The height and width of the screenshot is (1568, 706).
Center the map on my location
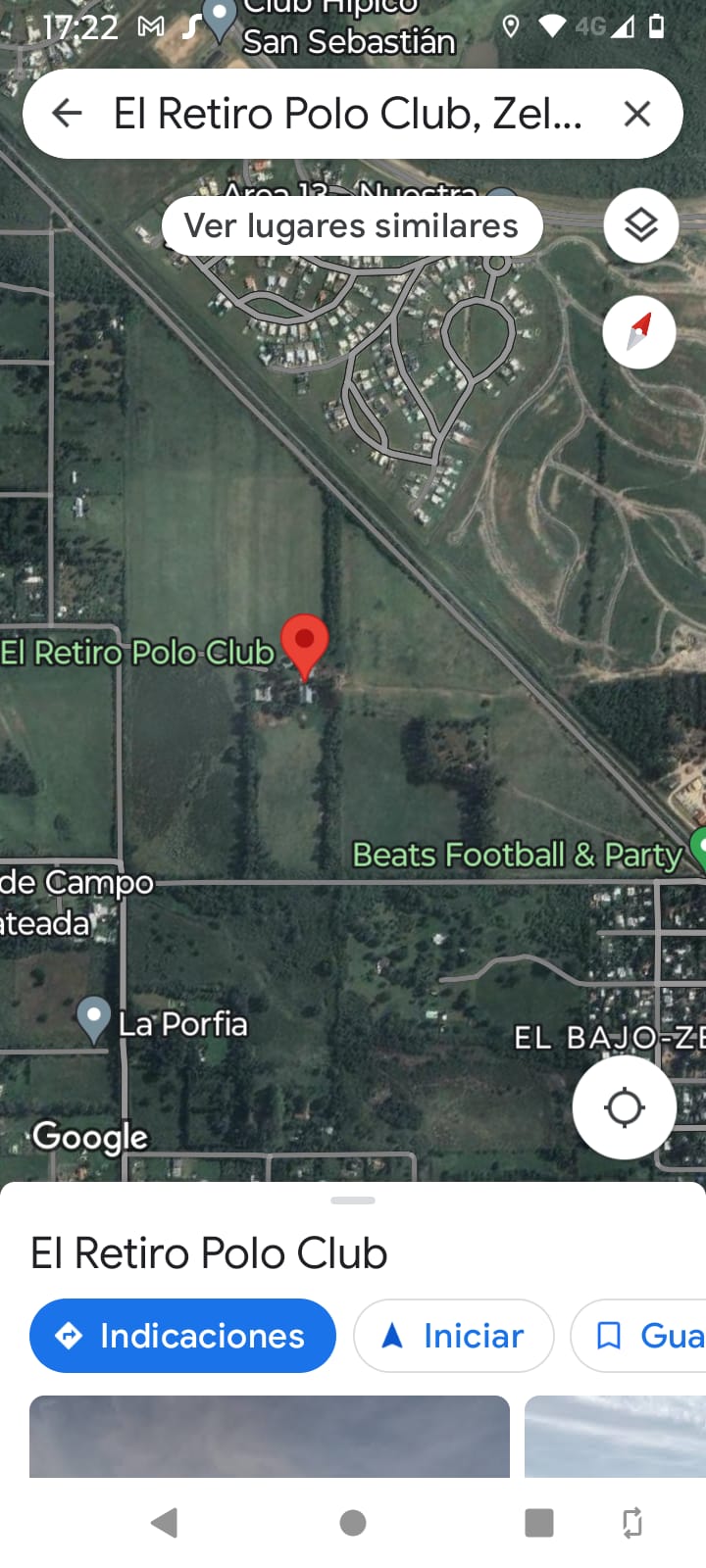(625, 1107)
